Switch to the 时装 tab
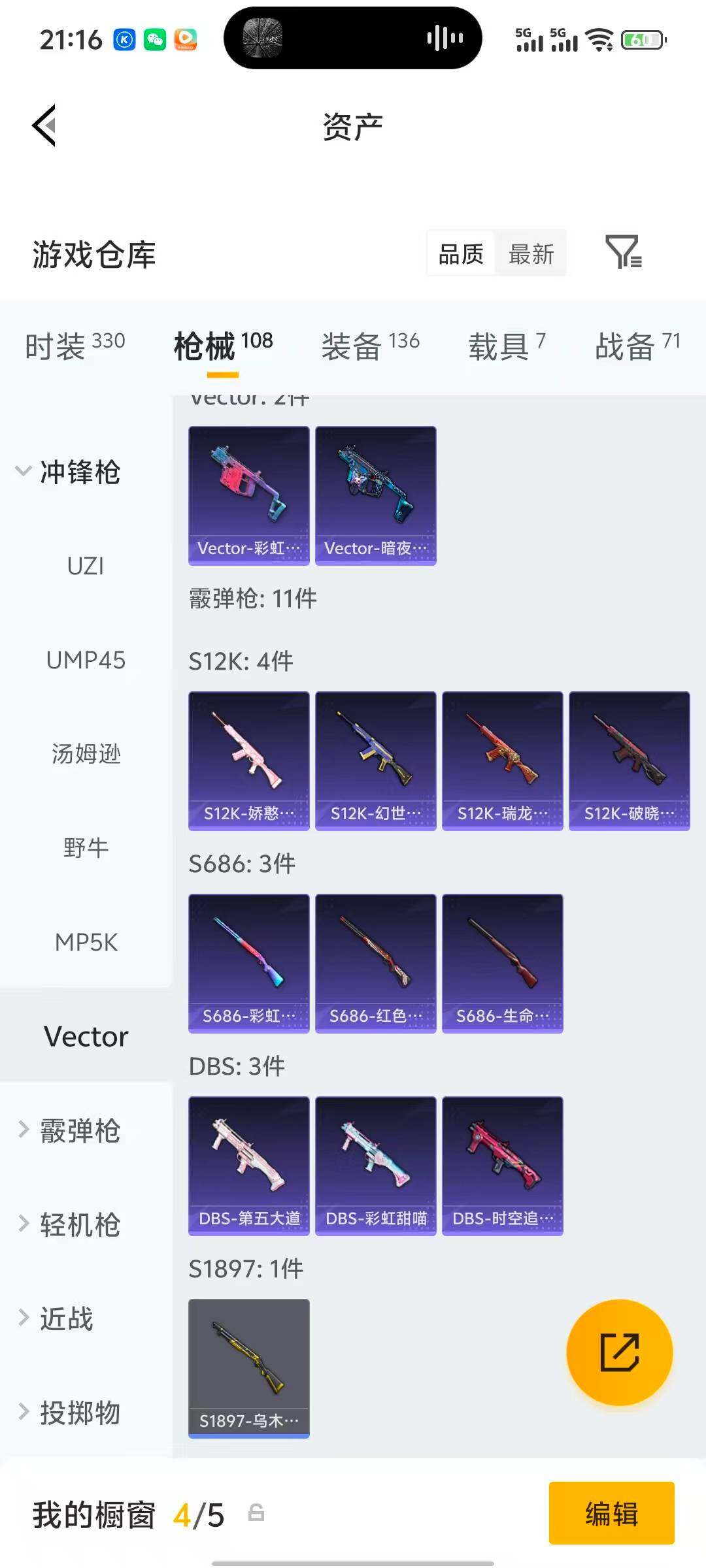706x1568 pixels. (75, 346)
